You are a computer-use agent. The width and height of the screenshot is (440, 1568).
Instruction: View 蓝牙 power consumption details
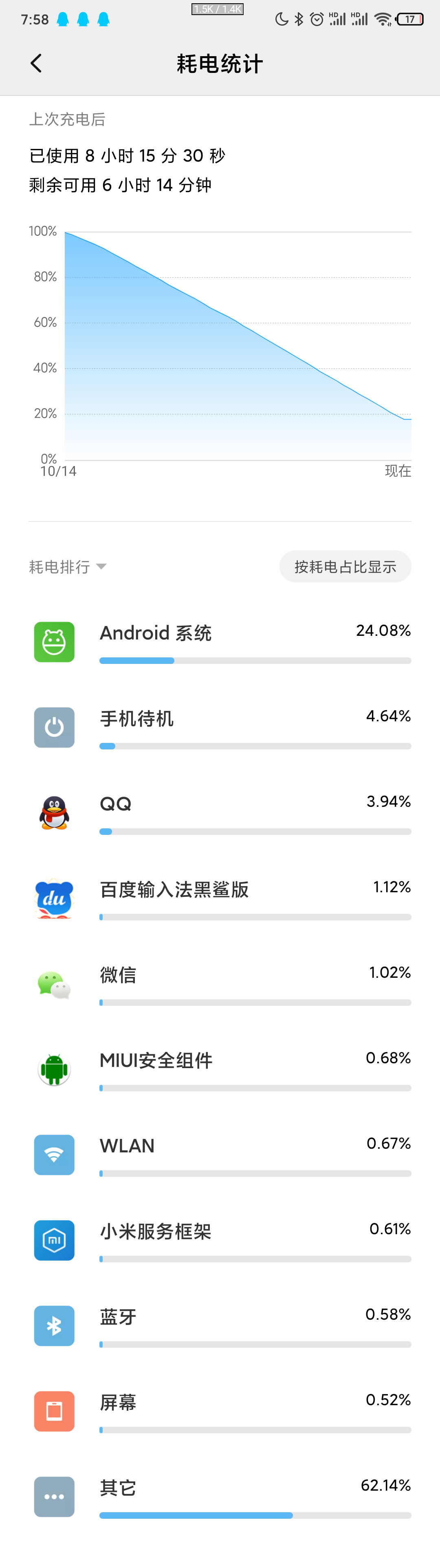coord(220,1326)
